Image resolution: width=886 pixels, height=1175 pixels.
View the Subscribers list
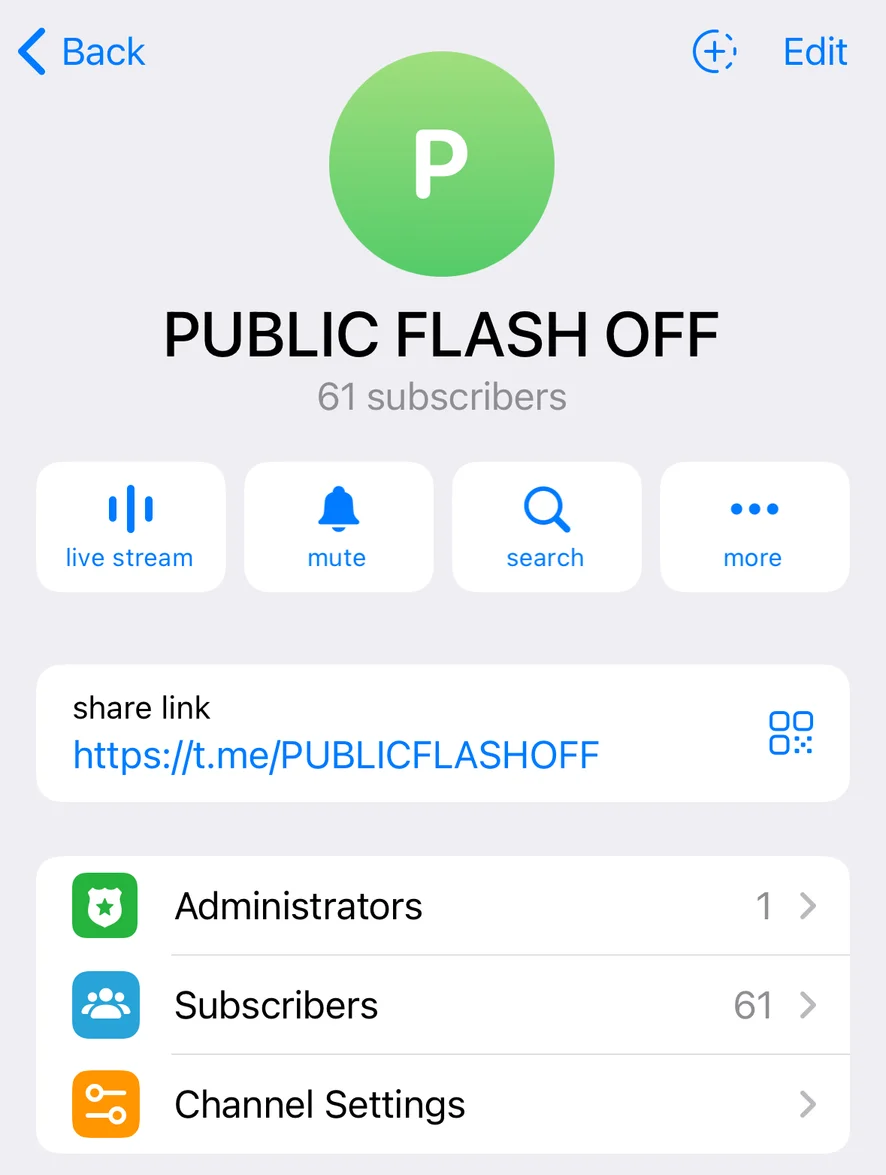click(442, 1005)
